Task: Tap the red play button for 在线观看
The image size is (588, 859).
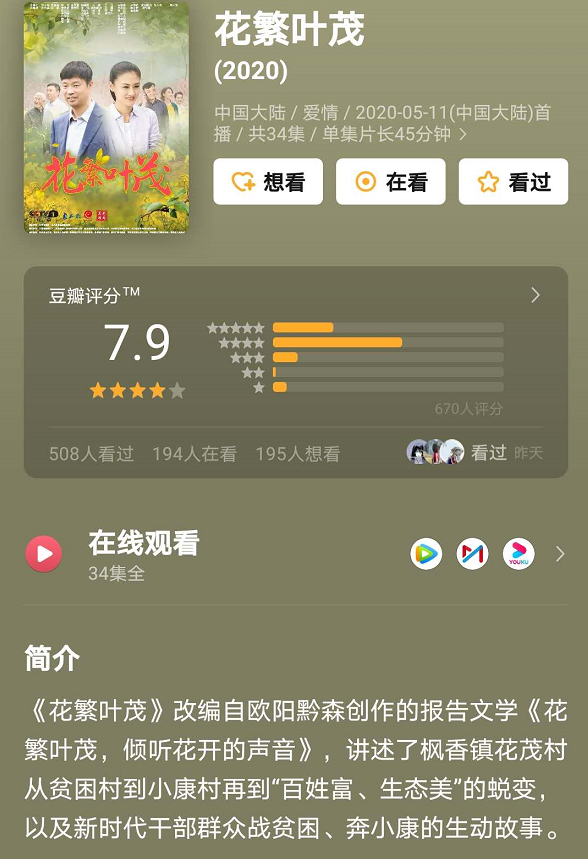Action: point(44,554)
